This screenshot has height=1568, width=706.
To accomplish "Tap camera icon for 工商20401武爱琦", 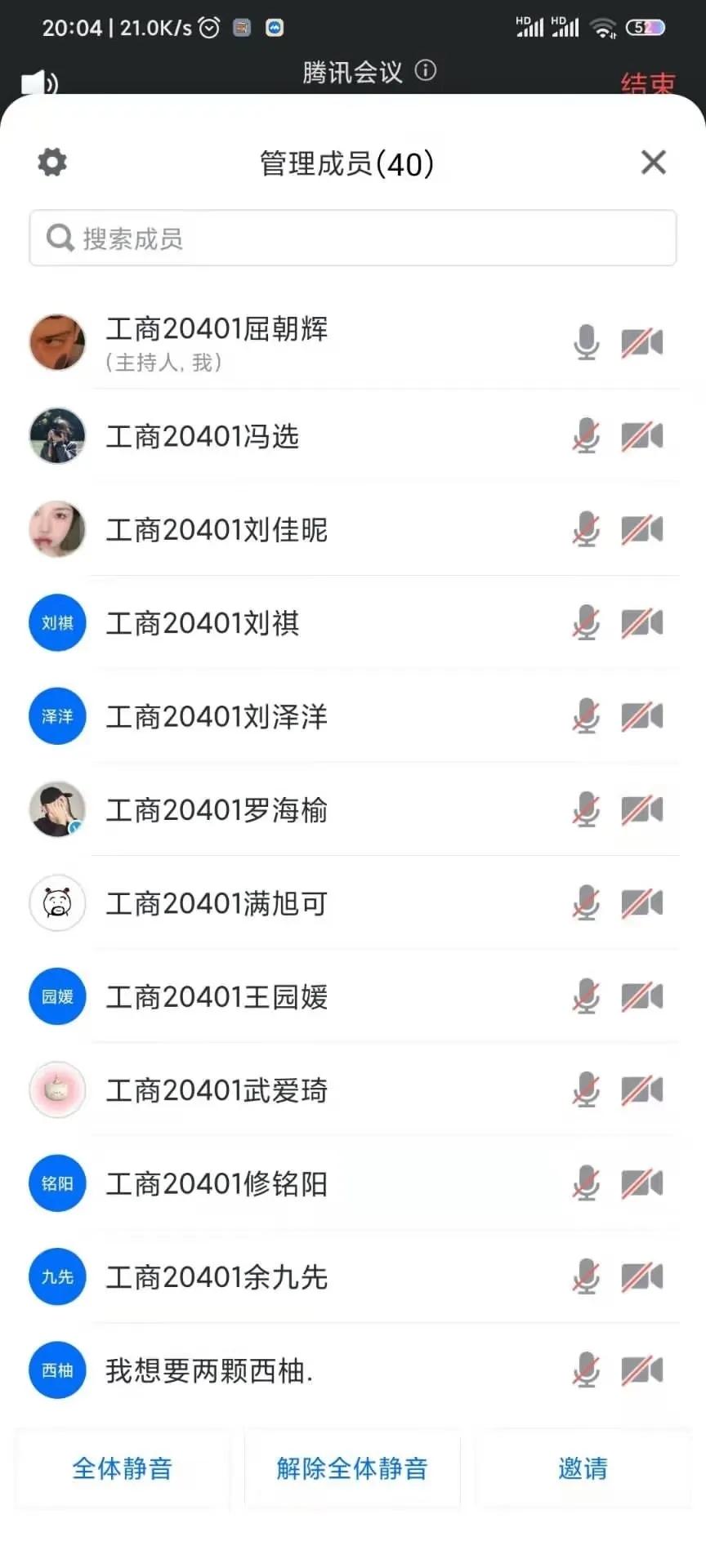I will coord(641,1090).
